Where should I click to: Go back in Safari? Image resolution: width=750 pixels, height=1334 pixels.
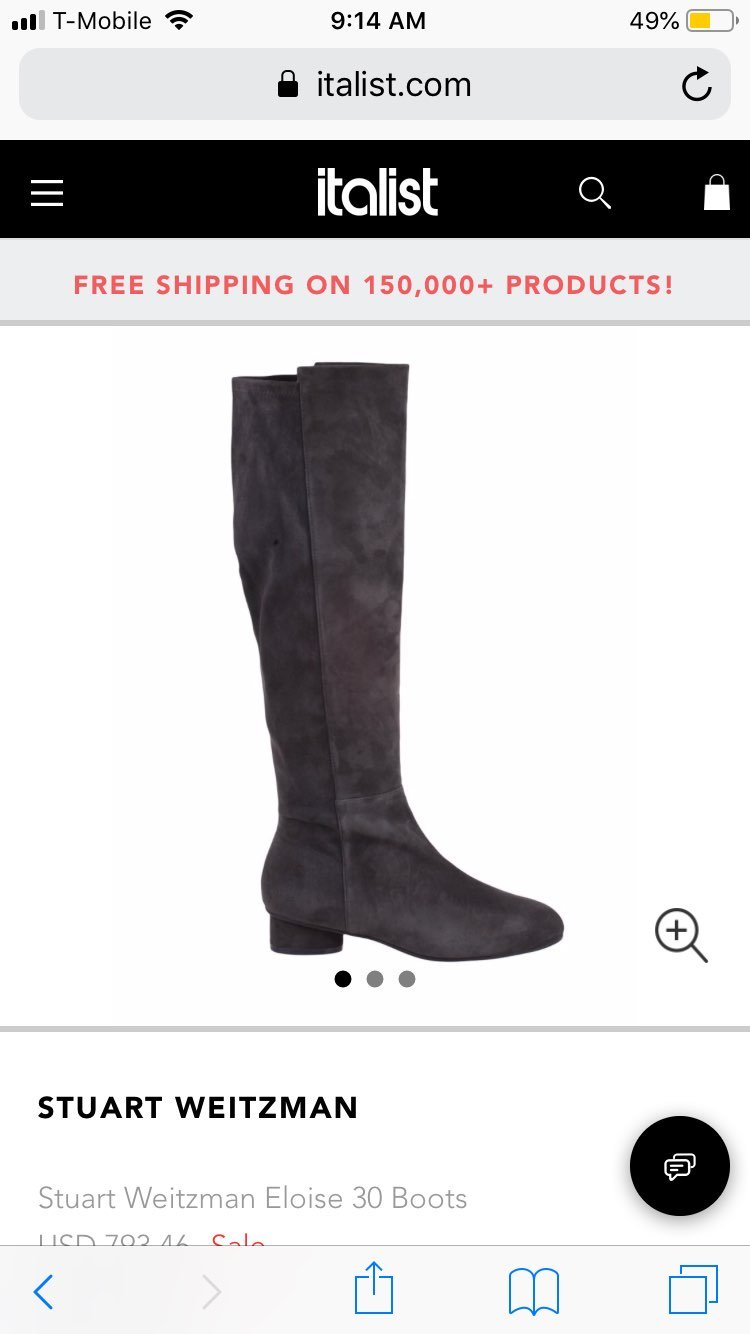coord(43,1292)
